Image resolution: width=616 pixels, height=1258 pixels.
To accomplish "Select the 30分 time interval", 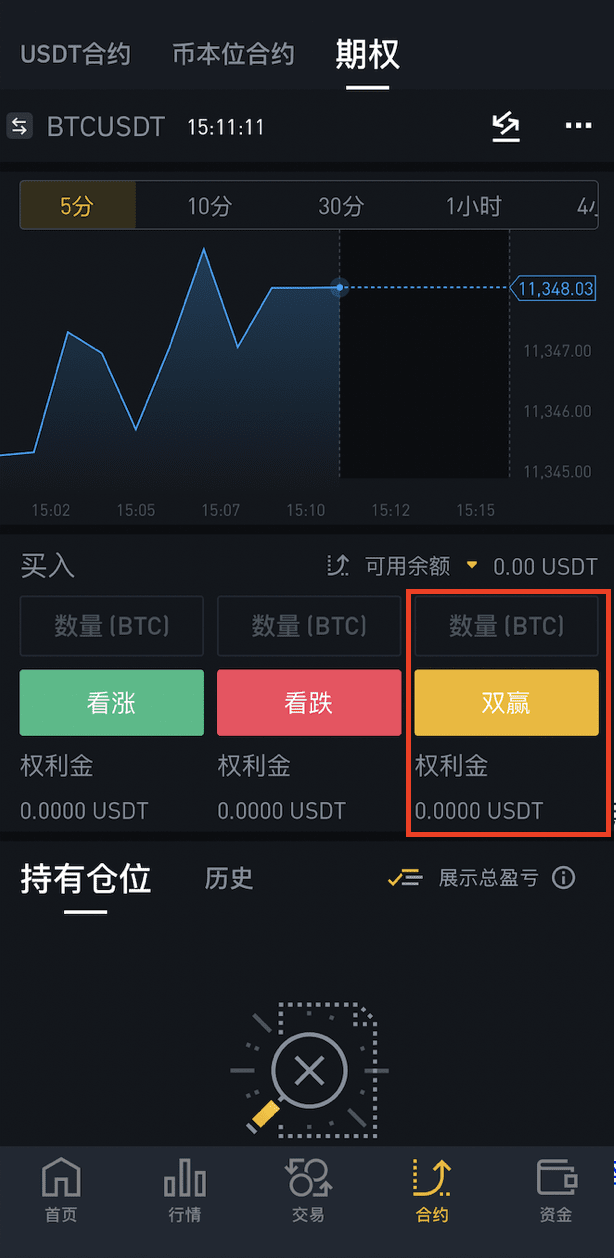I will (340, 207).
